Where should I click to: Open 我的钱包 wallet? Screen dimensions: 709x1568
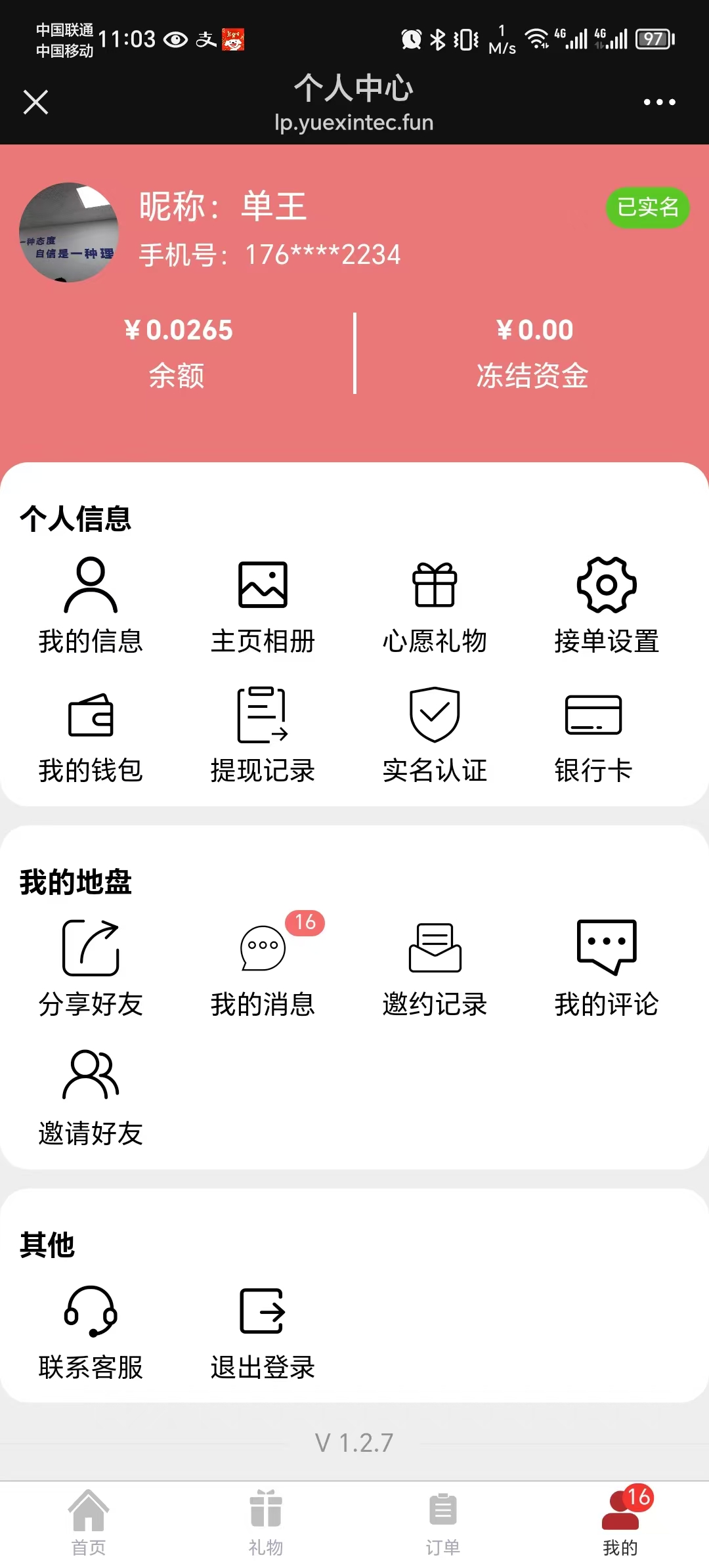coord(91,734)
